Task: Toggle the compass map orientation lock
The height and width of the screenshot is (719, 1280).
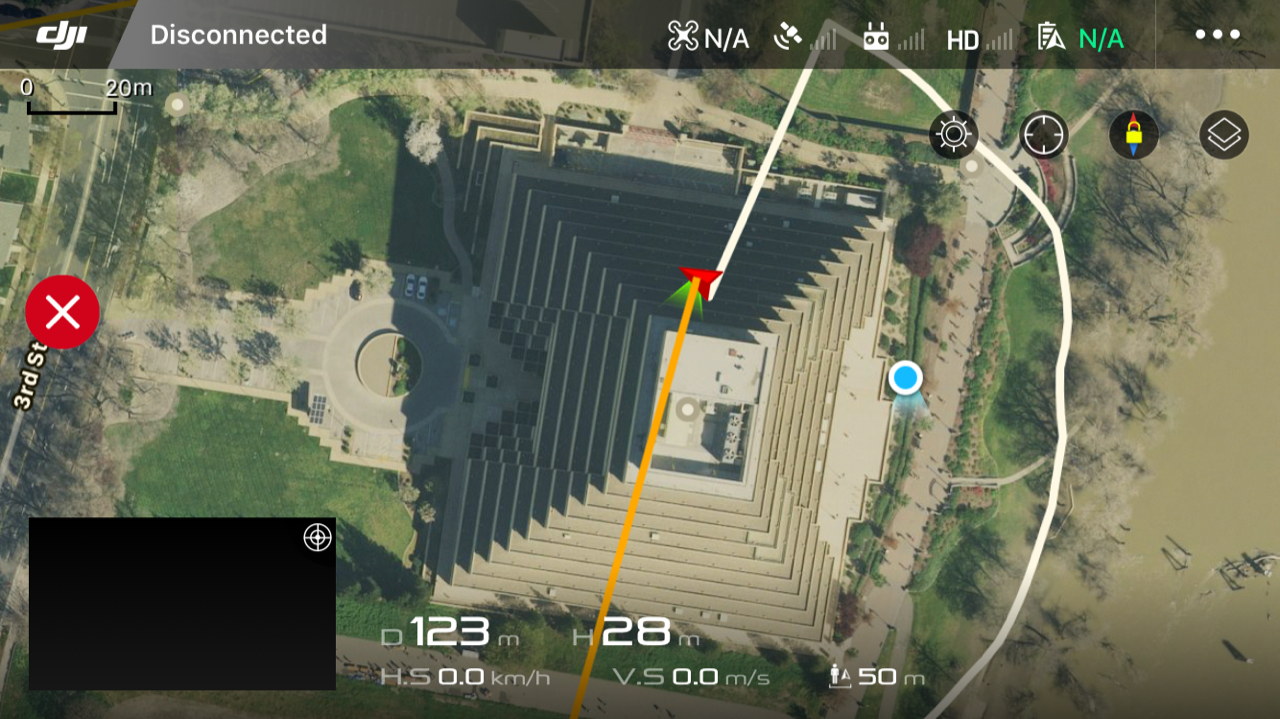Action: (x=1134, y=135)
